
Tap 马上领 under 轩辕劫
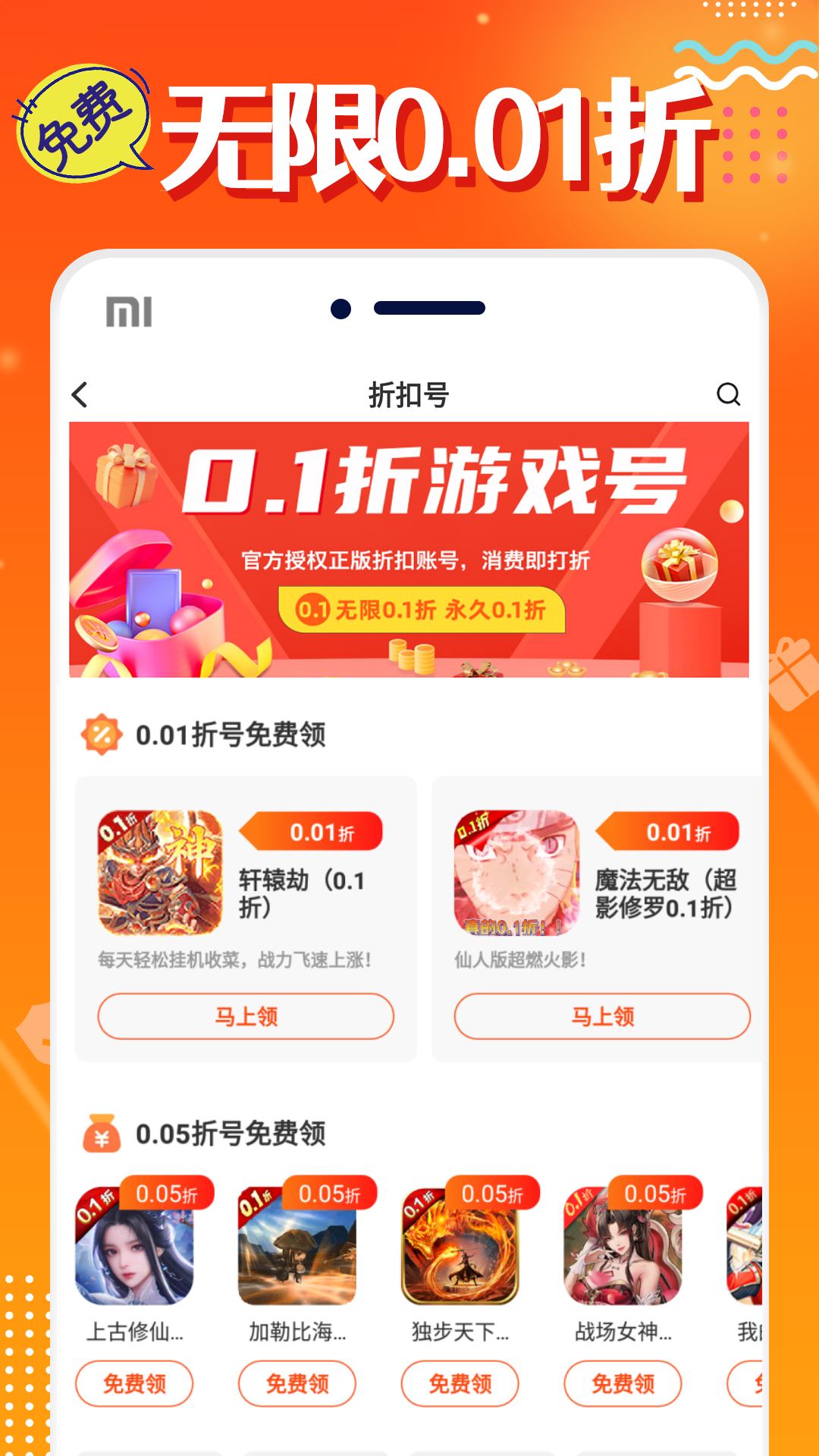(245, 1016)
